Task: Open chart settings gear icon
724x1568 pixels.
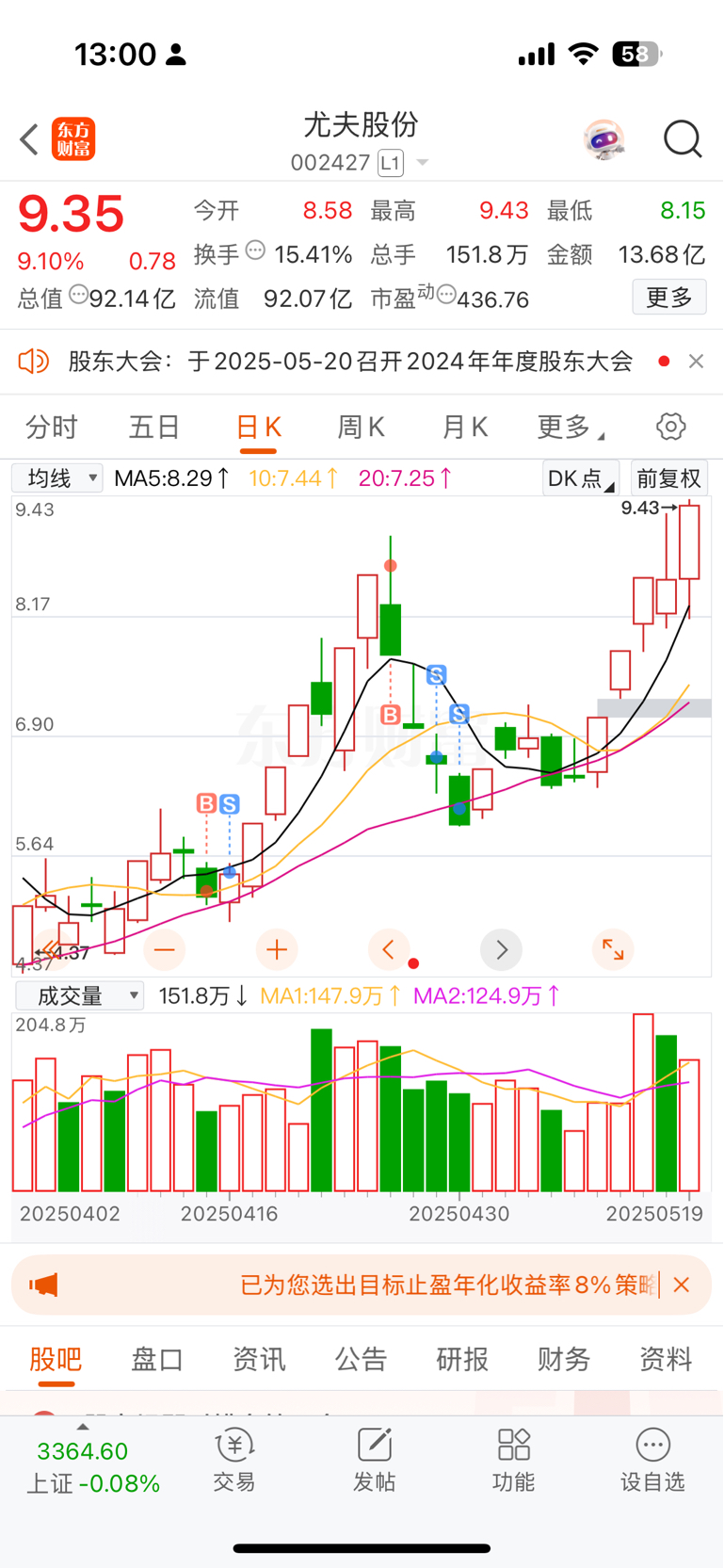Action: (670, 427)
